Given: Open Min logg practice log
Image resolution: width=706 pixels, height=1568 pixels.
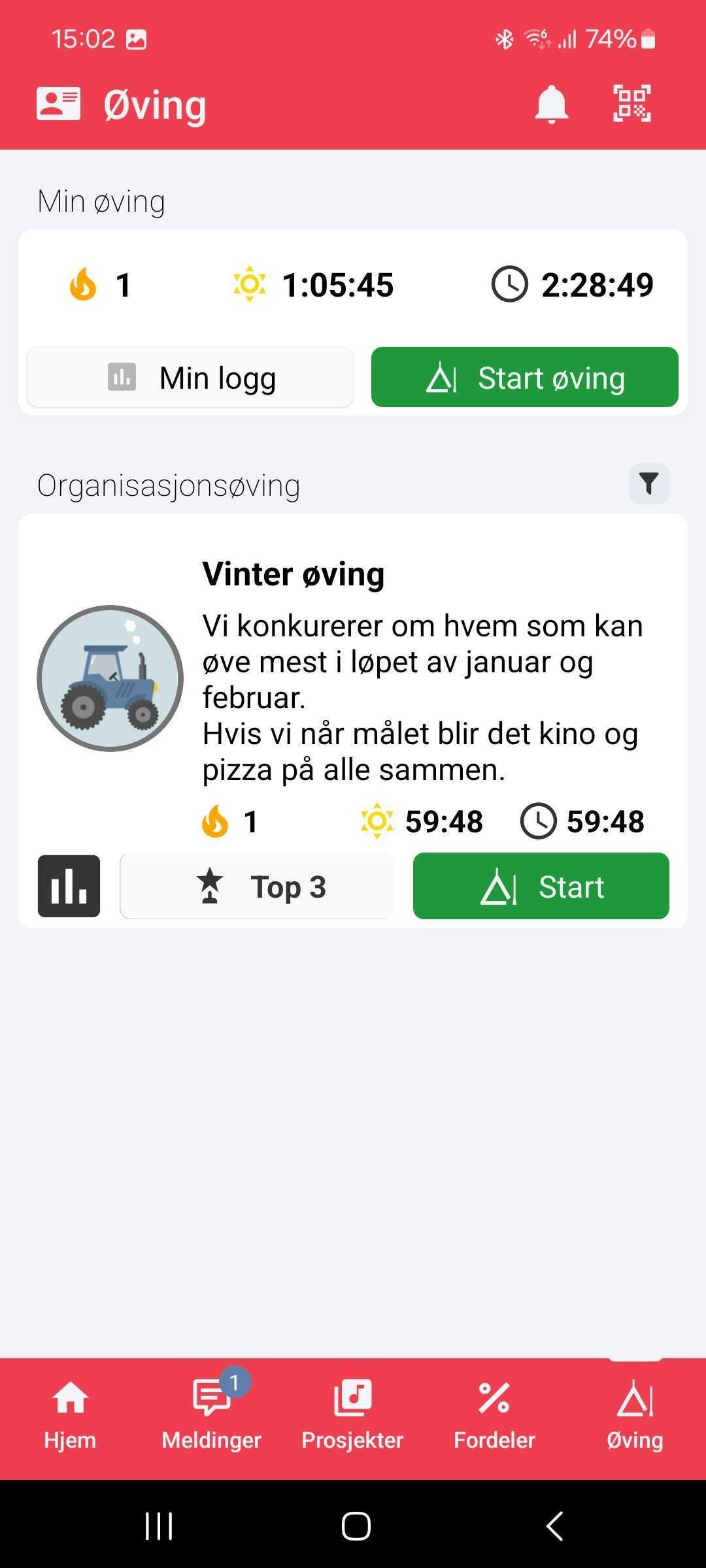Looking at the screenshot, I should 190,378.
